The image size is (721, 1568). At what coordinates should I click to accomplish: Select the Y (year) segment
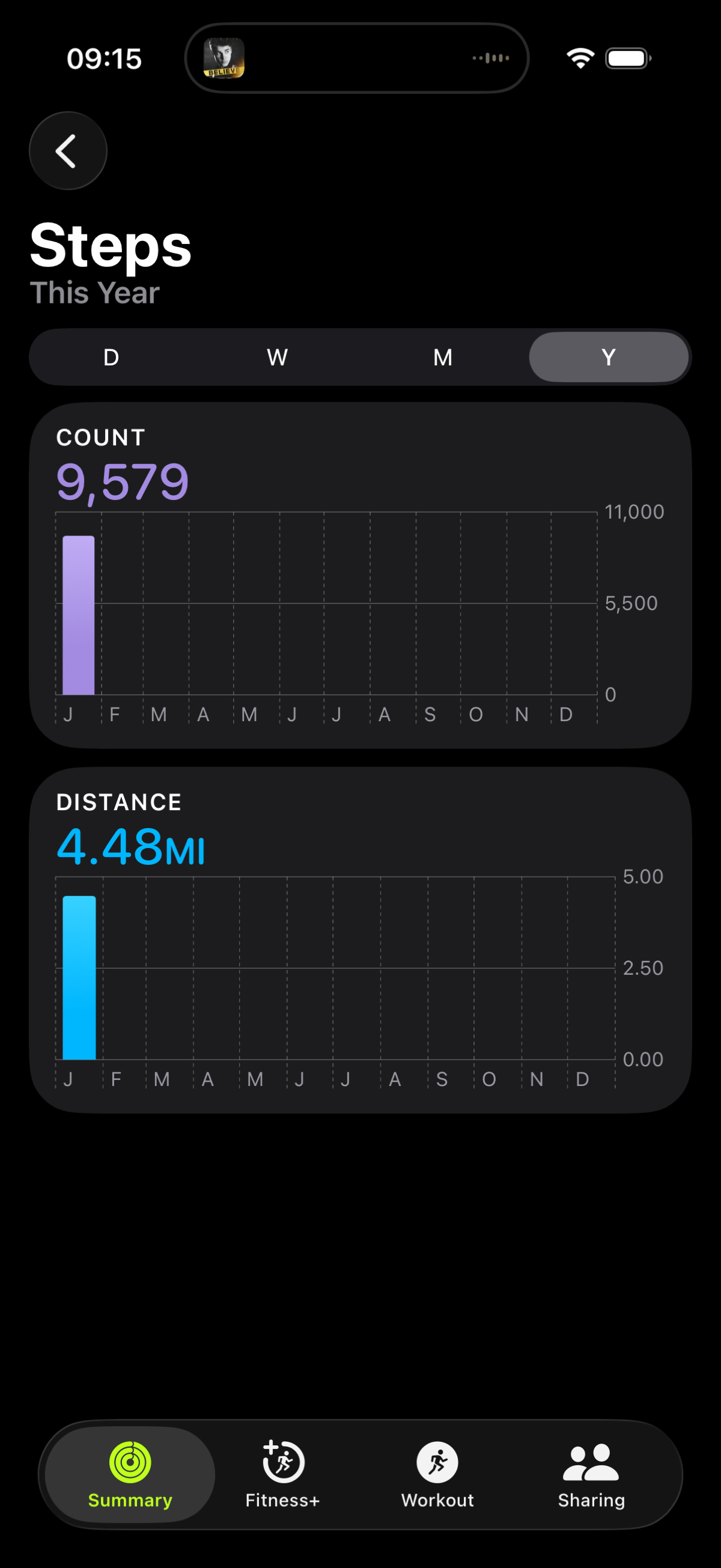coord(609,358)
